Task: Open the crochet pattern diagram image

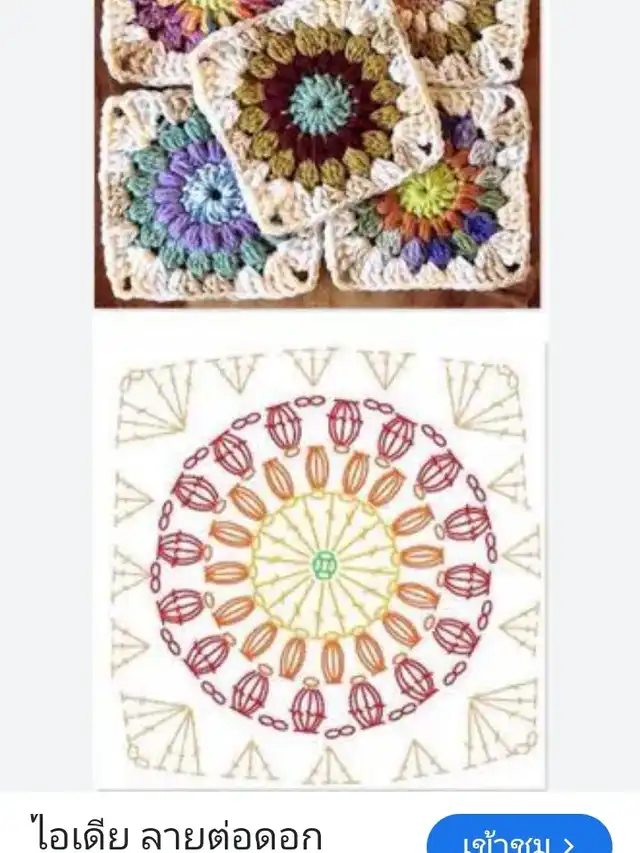Action: pos(320,565)
